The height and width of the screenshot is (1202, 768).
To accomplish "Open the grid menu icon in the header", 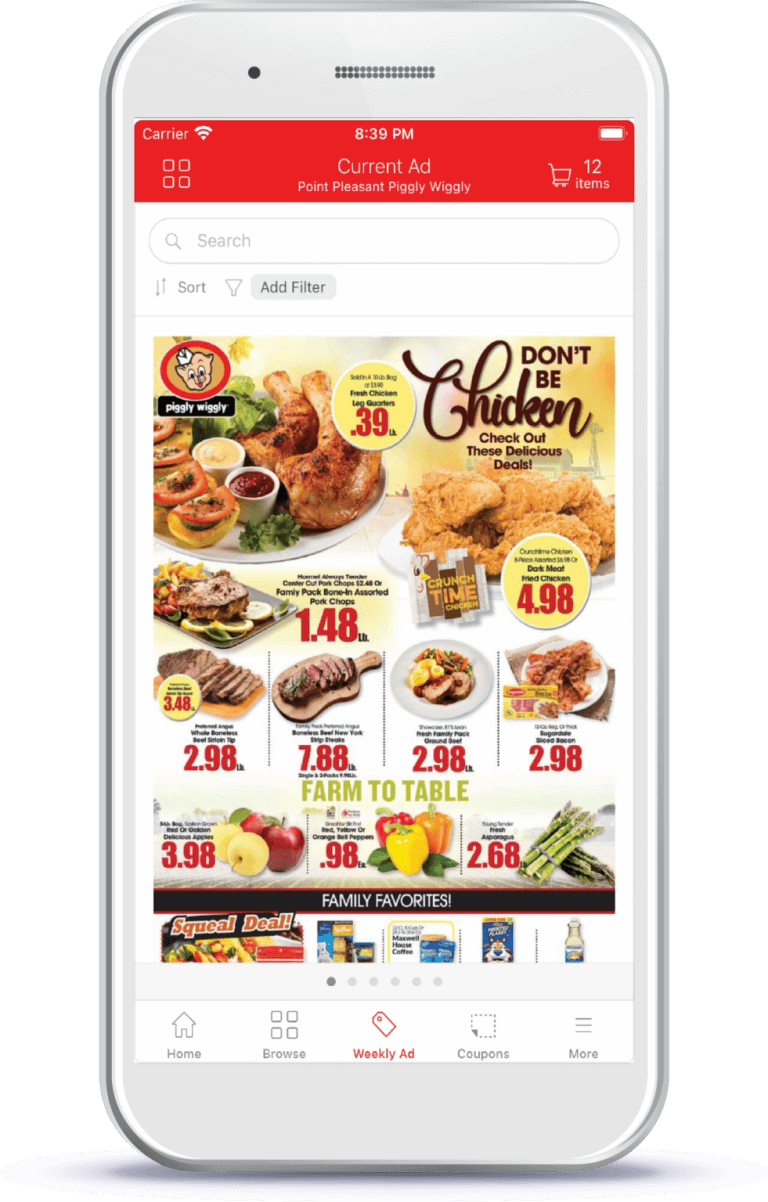I will pyautogui.click(x=177, y=174).
